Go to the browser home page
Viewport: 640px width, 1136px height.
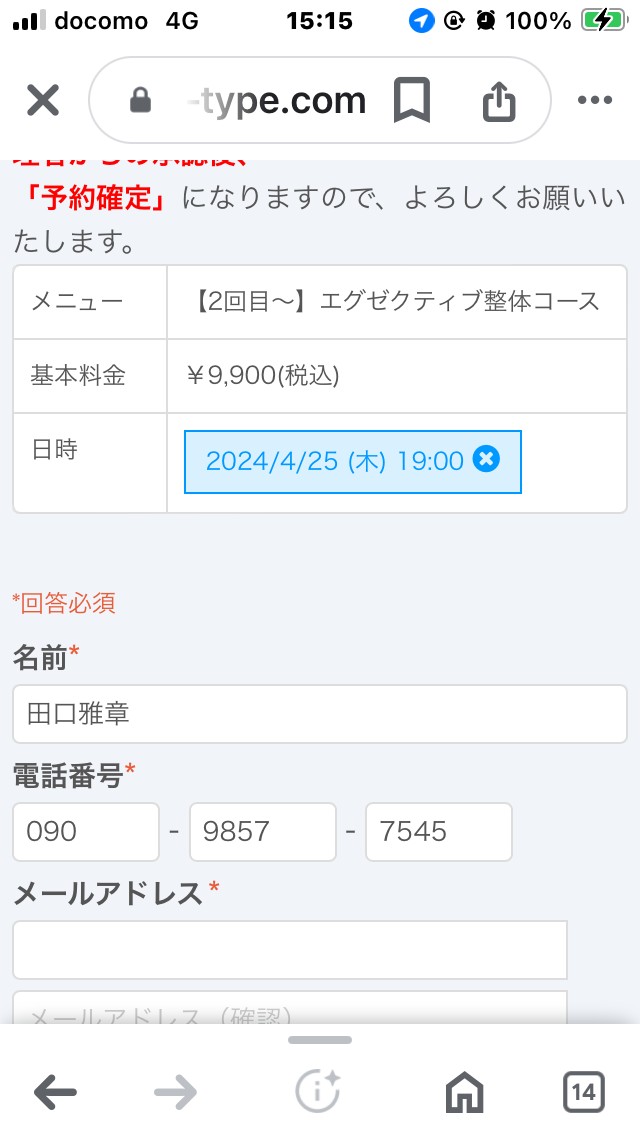pyautogui.click(x=464, y=1092)
